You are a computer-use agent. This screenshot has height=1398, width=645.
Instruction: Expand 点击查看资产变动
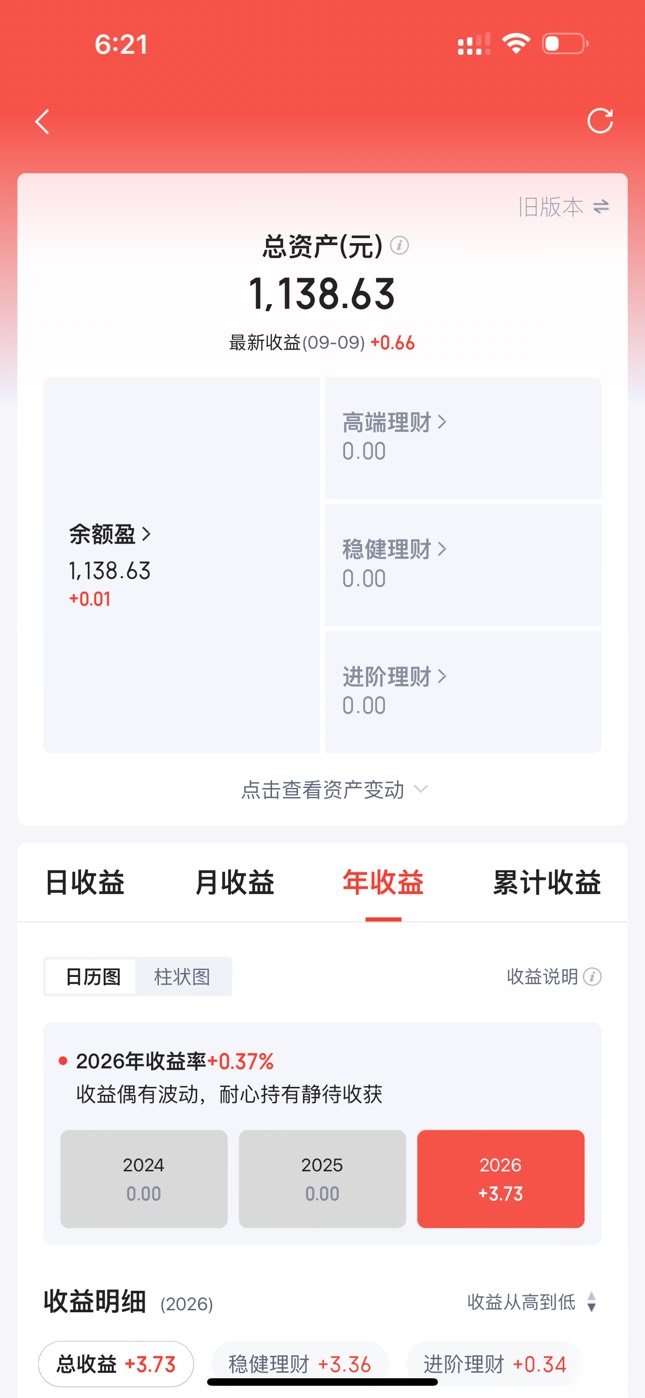335,790
